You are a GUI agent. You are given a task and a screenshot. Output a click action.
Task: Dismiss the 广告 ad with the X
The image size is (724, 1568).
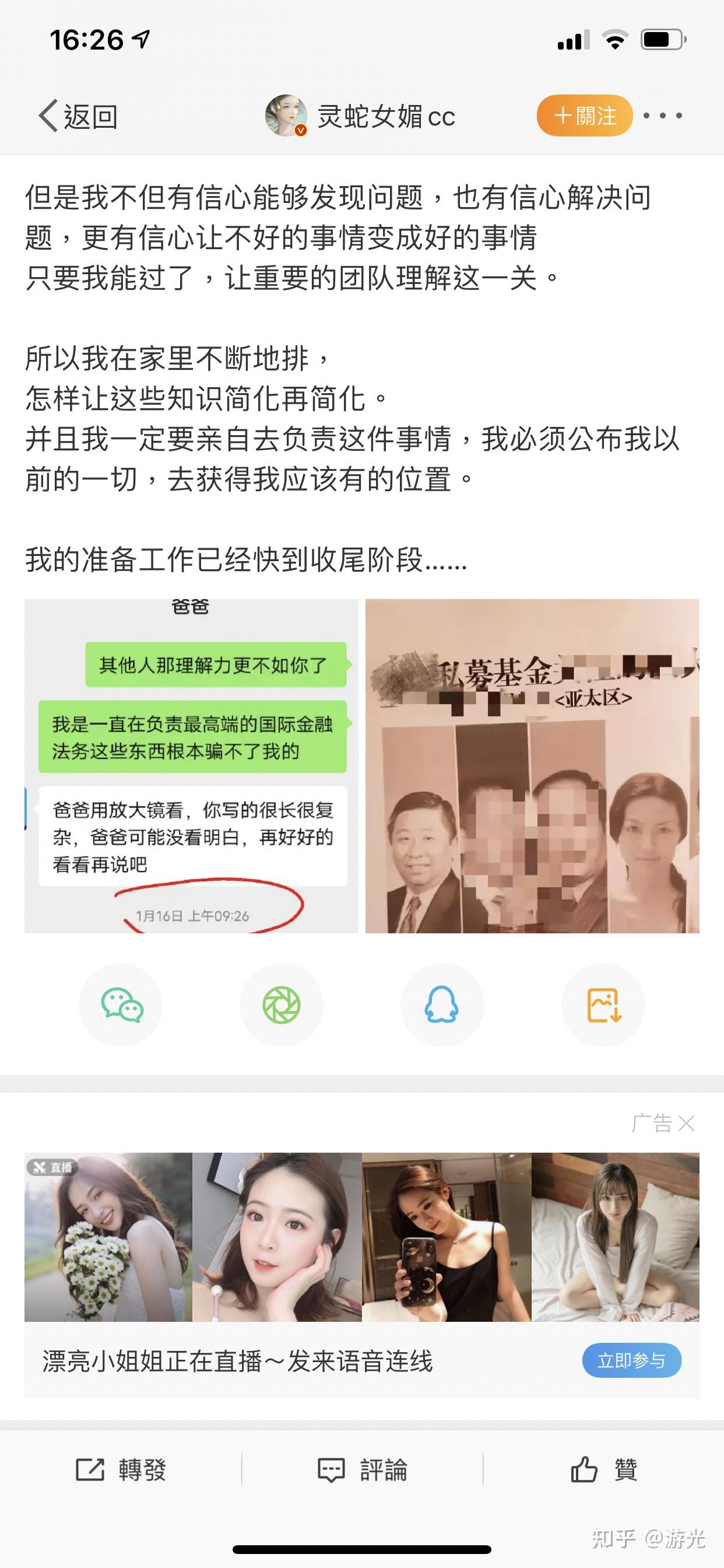coord(686,1123)
